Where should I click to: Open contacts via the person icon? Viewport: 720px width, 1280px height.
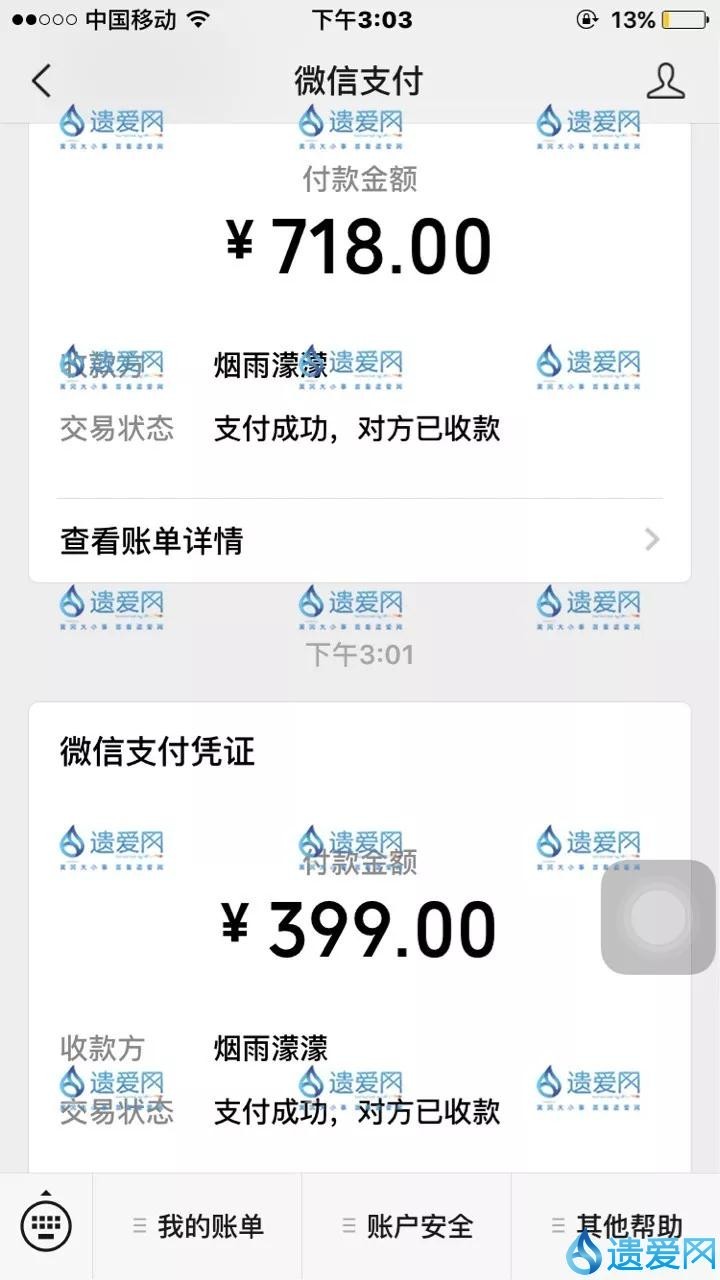(x=665, y=80)
